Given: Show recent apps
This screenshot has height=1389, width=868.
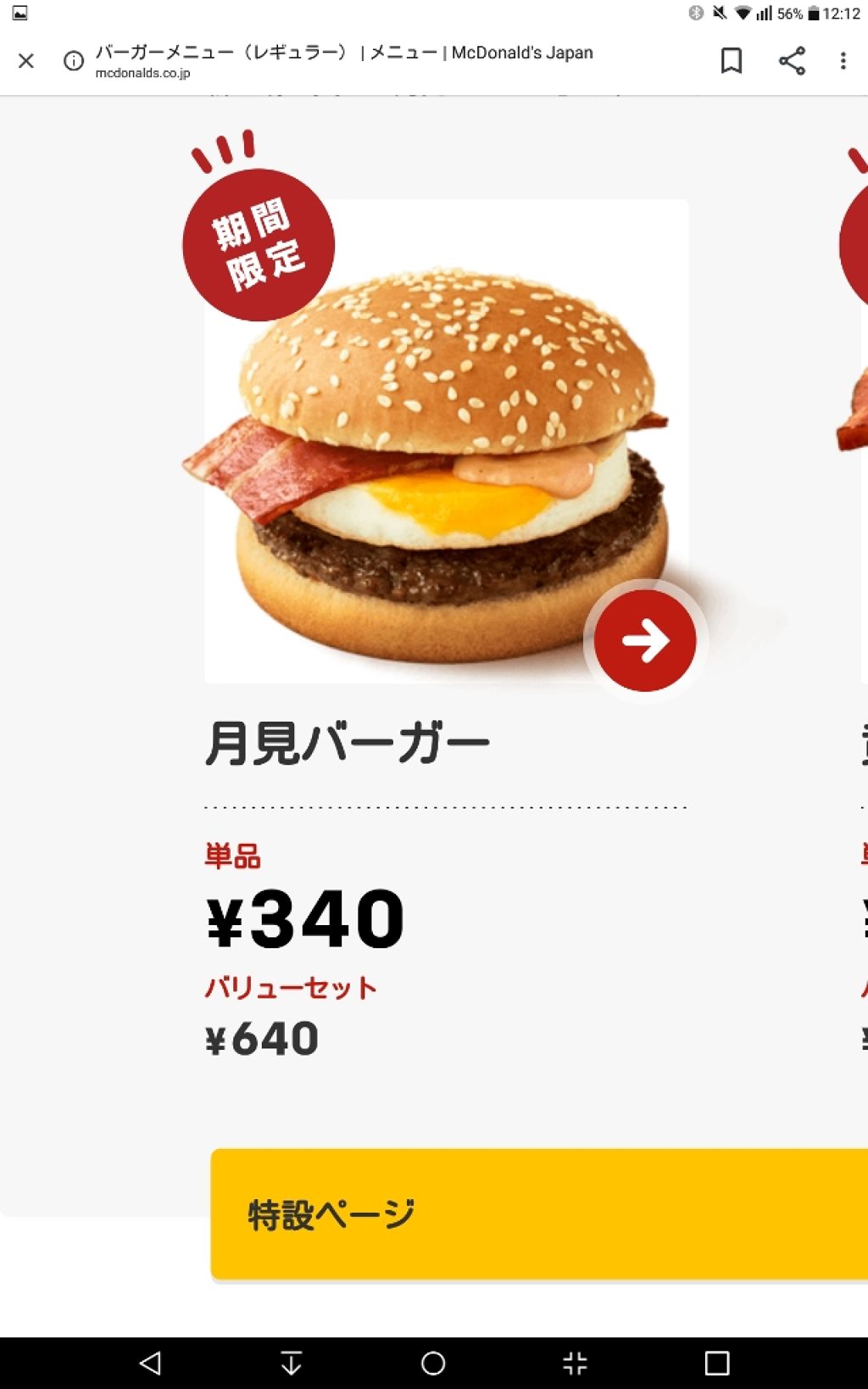Looking at the screenshot, I should click(717, 1363).
